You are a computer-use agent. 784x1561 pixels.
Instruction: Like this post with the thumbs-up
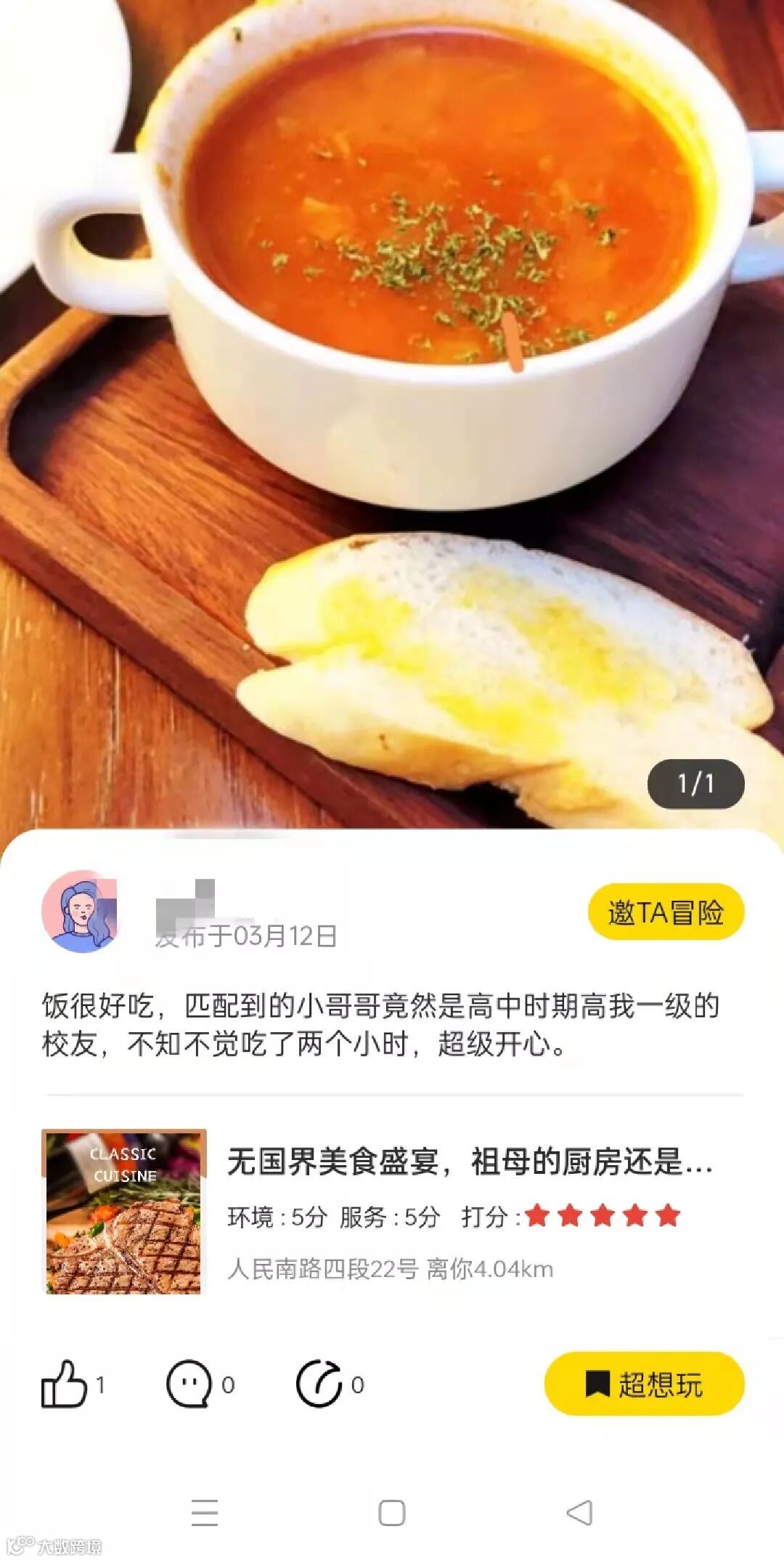click(64, 1384)
